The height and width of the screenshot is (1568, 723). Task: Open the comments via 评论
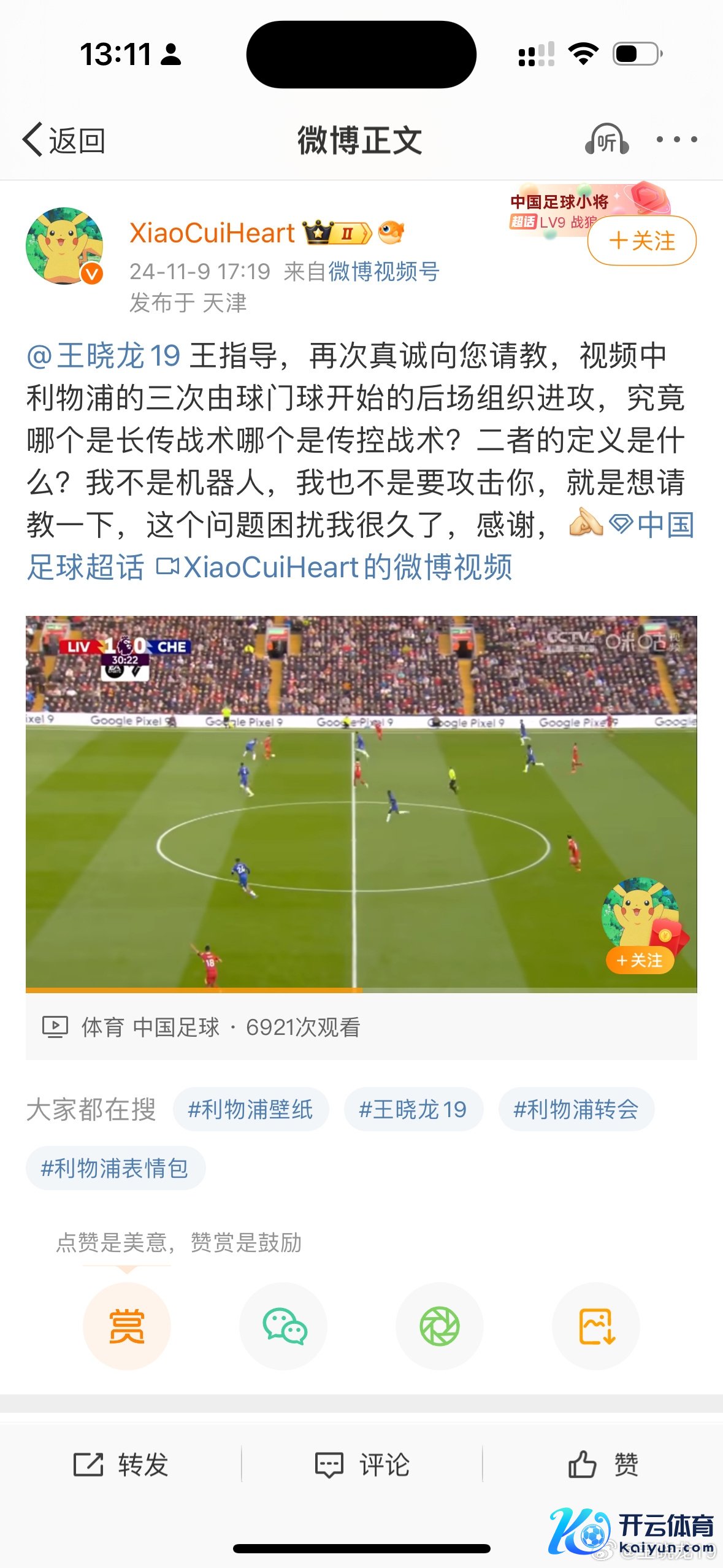tap(362, 1465)
